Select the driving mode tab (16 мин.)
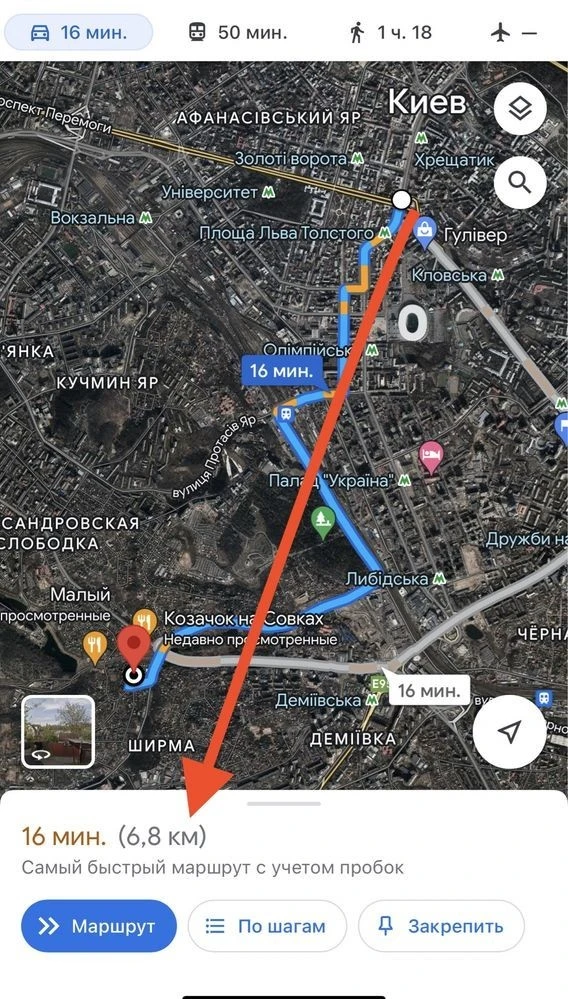The image size is (568, 999). 78,32
